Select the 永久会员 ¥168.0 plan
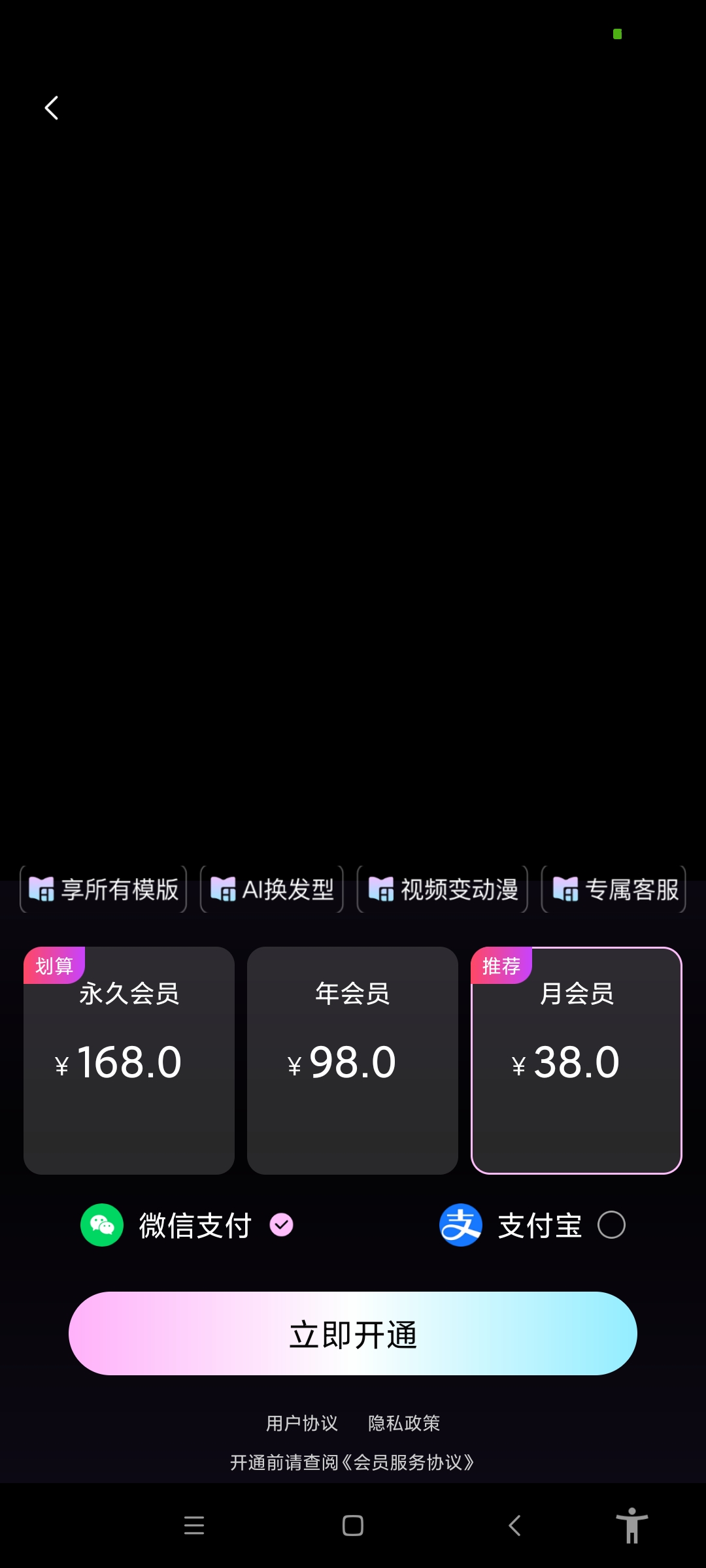Screen dimensions: 706x1568 (x=129, y=1060)
